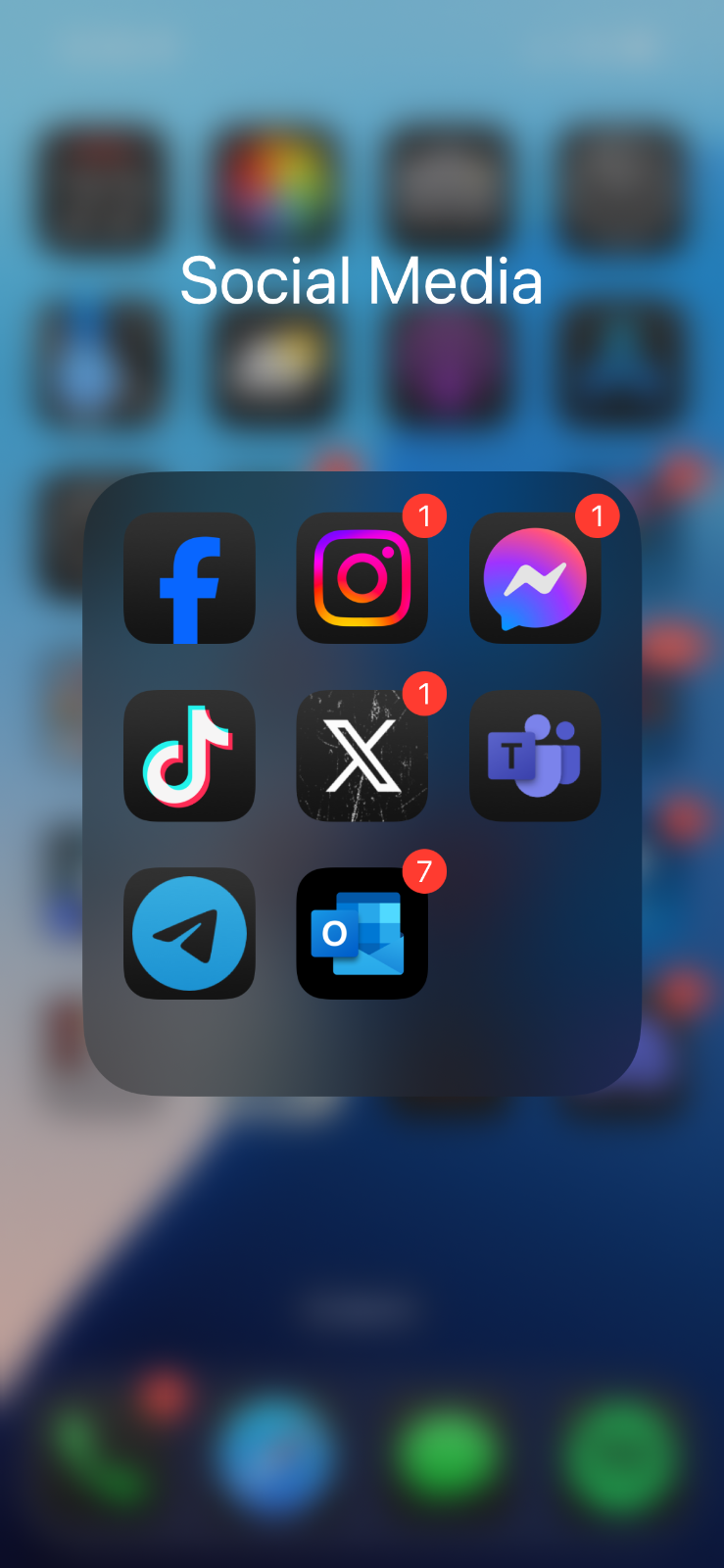Open Microsoft Teams
The width and height of the screenshot is (724, 1568).
535,756
